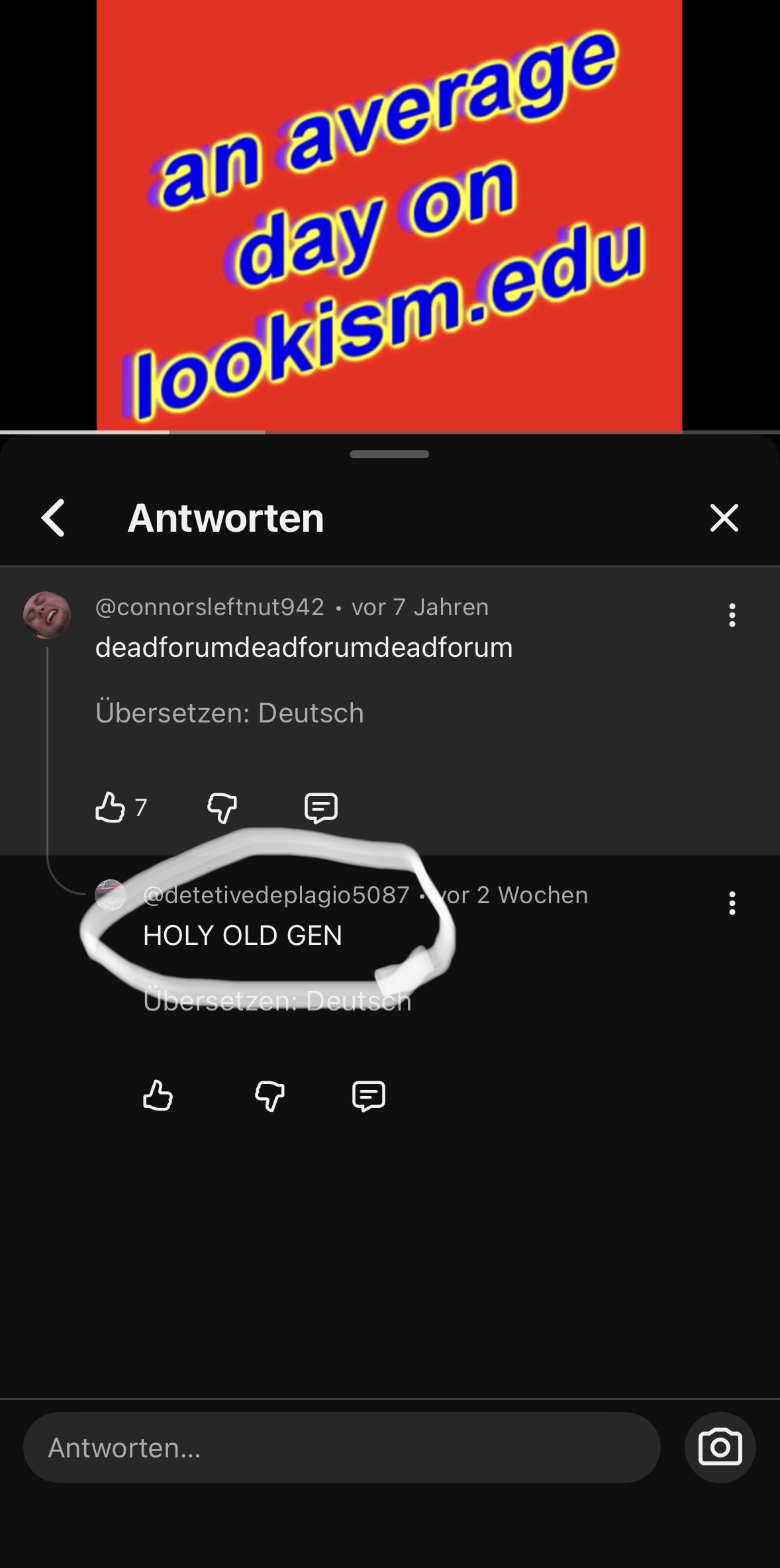Screen dimensions: 780x1568
Task: Like connorsleftnut942's comment
Action: (110, 807)
